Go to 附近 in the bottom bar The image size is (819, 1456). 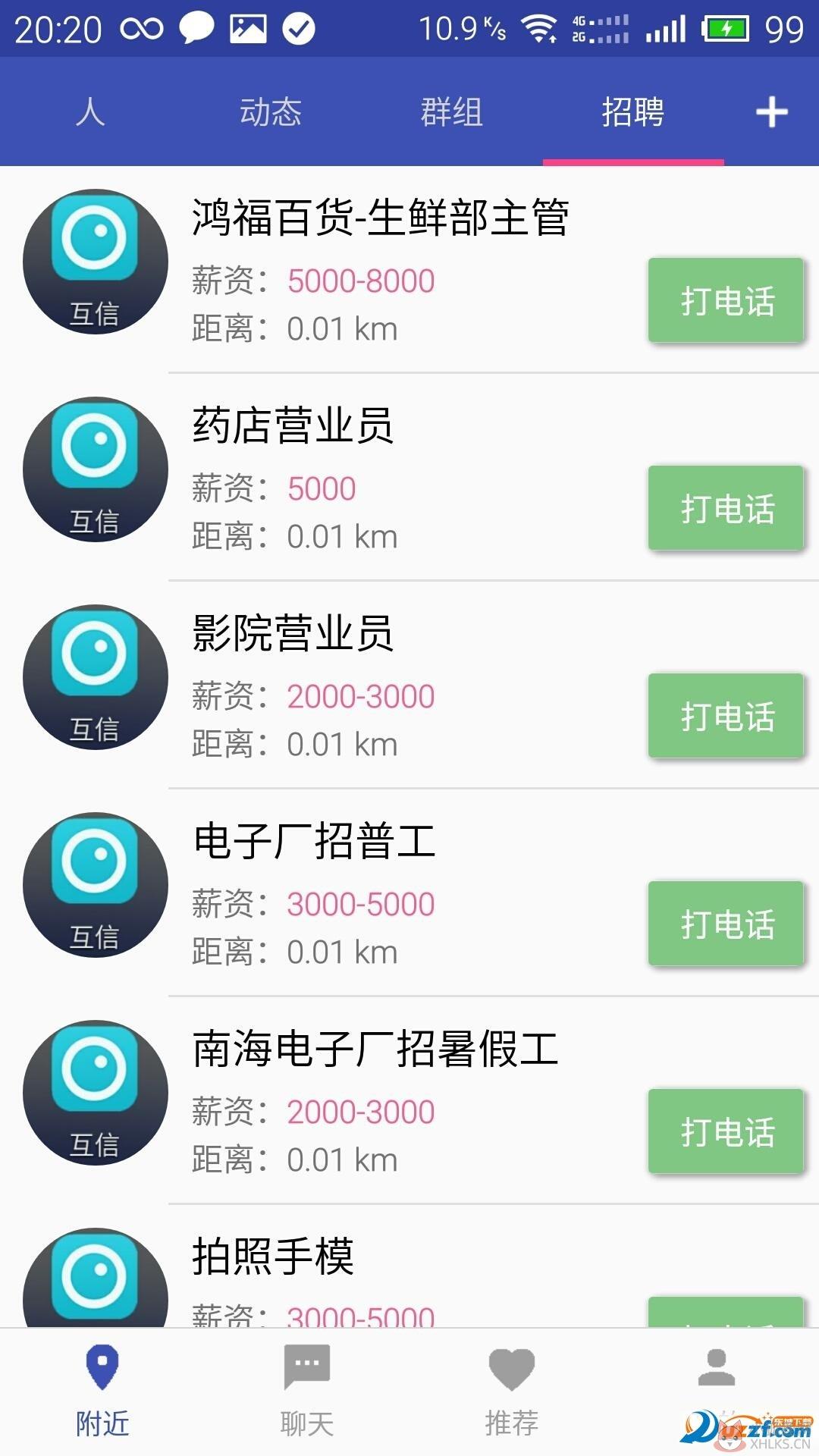pyautogui.click(x=102, y=1392)
